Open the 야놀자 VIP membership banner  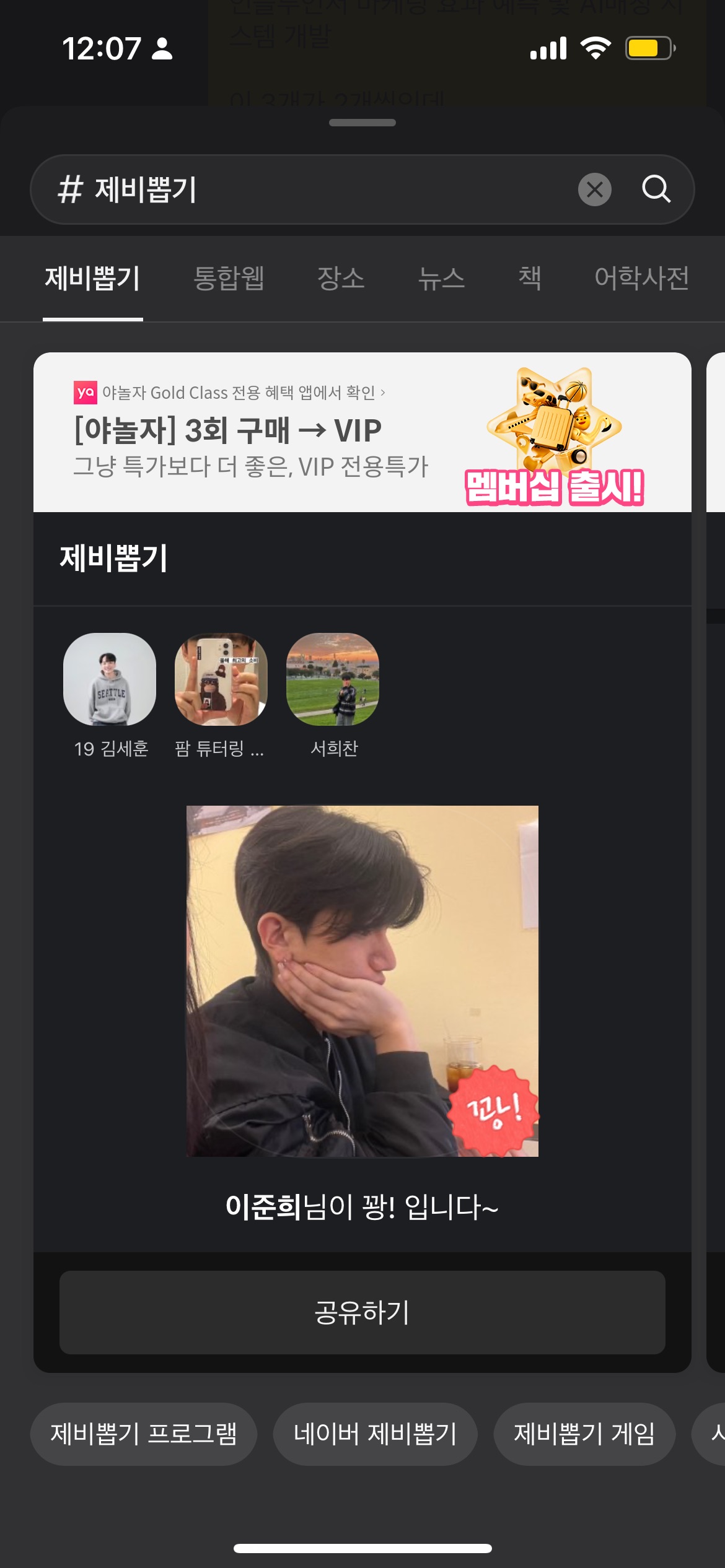[x=362, y=432]
